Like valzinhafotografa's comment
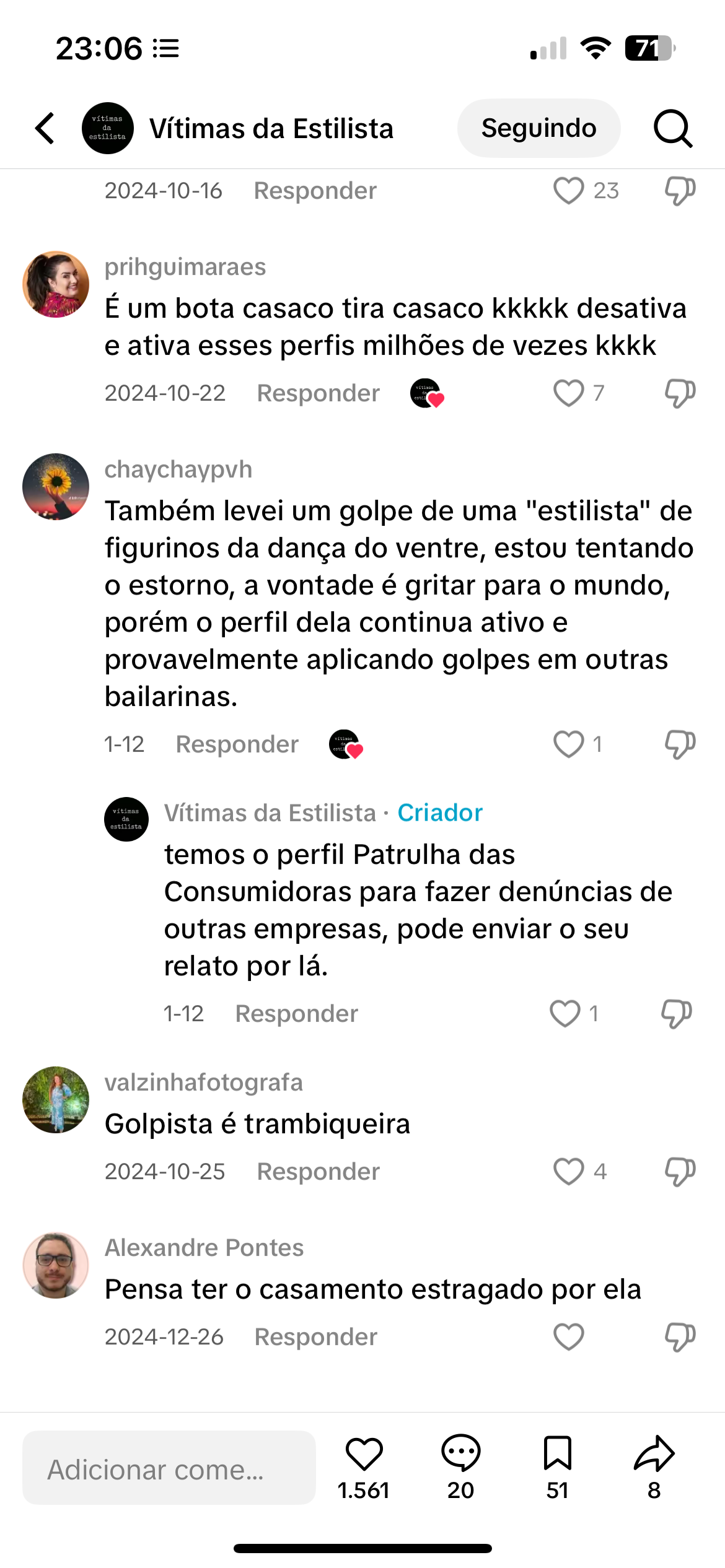Viewport: 725px width, 1568px height. (568, 1172)
